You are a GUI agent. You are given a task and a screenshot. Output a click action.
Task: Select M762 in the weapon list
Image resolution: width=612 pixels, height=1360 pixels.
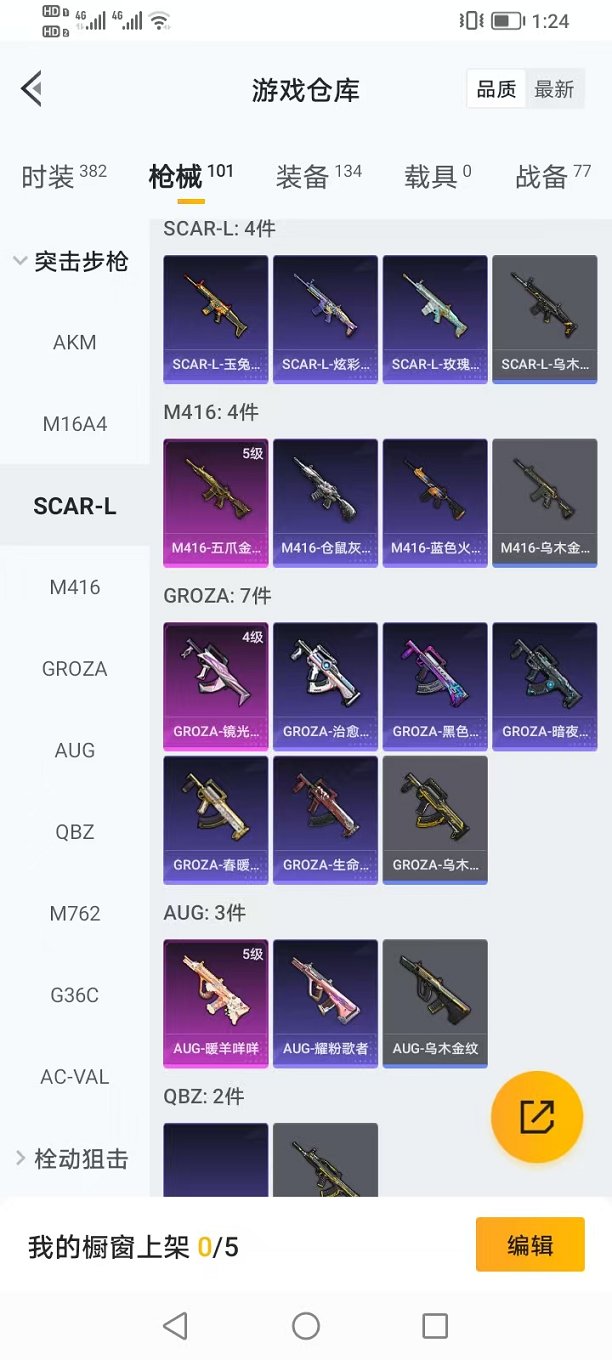[75, 913]
